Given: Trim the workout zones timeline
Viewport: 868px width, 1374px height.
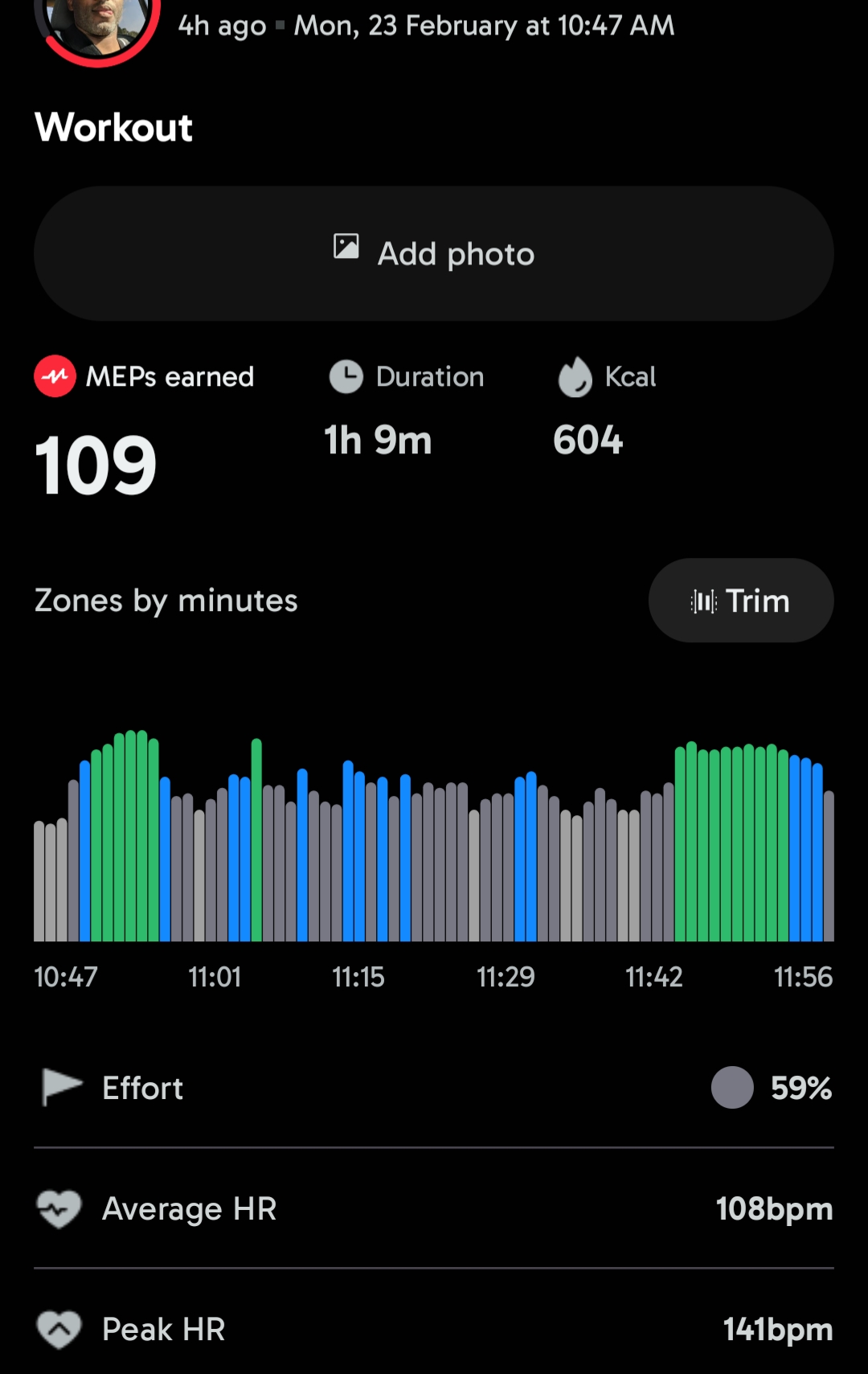Looking at the screenshot, I should [740, 601].
